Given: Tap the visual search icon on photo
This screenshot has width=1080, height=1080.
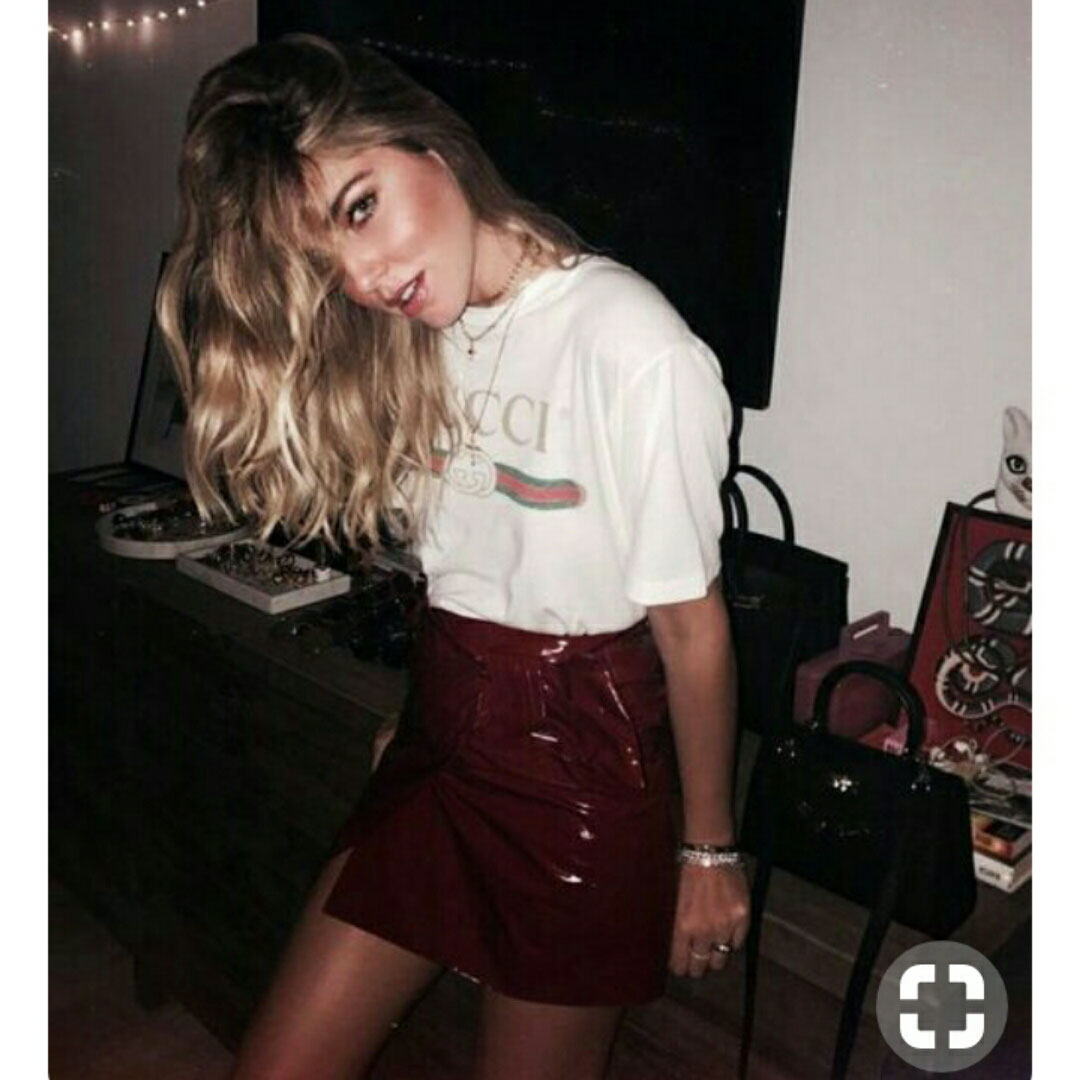Looking at the screenshot, I should pos(941,1006).
